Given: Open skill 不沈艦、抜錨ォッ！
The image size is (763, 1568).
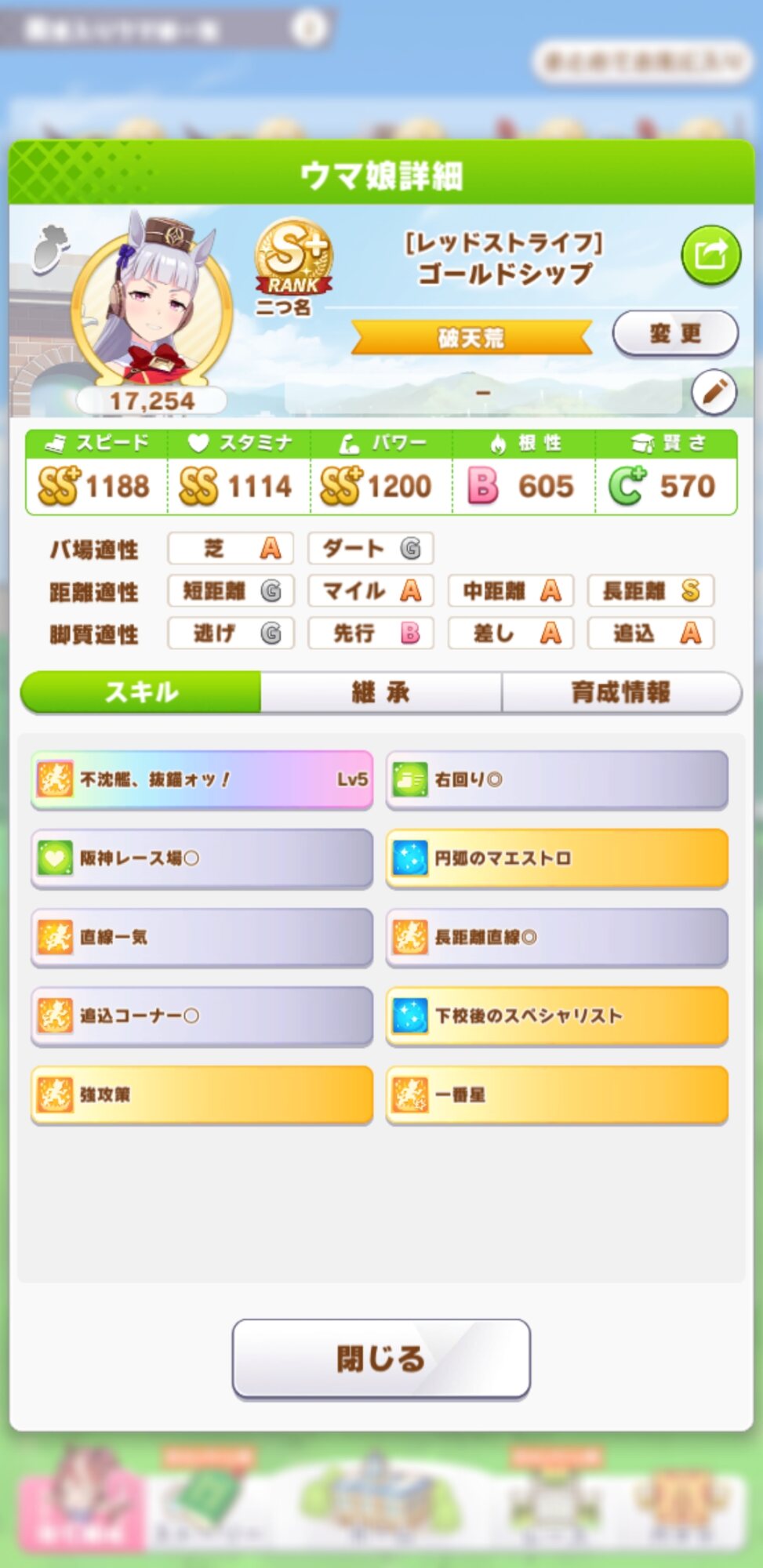Looking at the screenshot, I should (202, 779).
